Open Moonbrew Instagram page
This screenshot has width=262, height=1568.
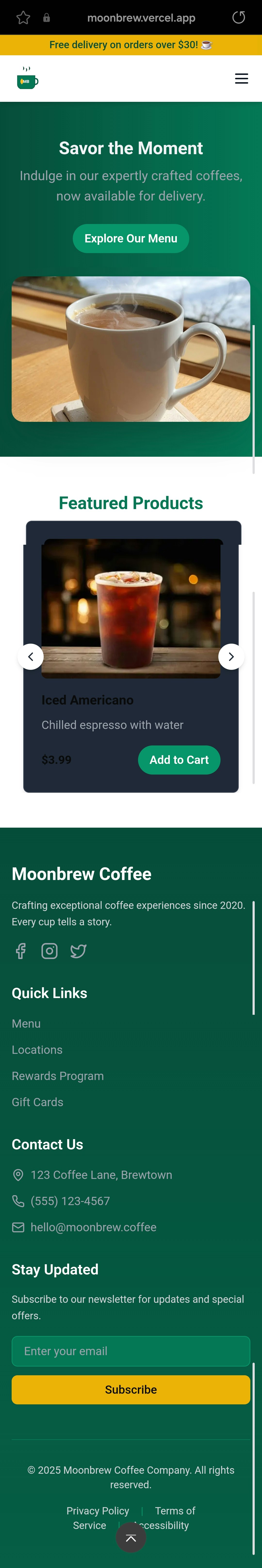[x=49, y=951]
